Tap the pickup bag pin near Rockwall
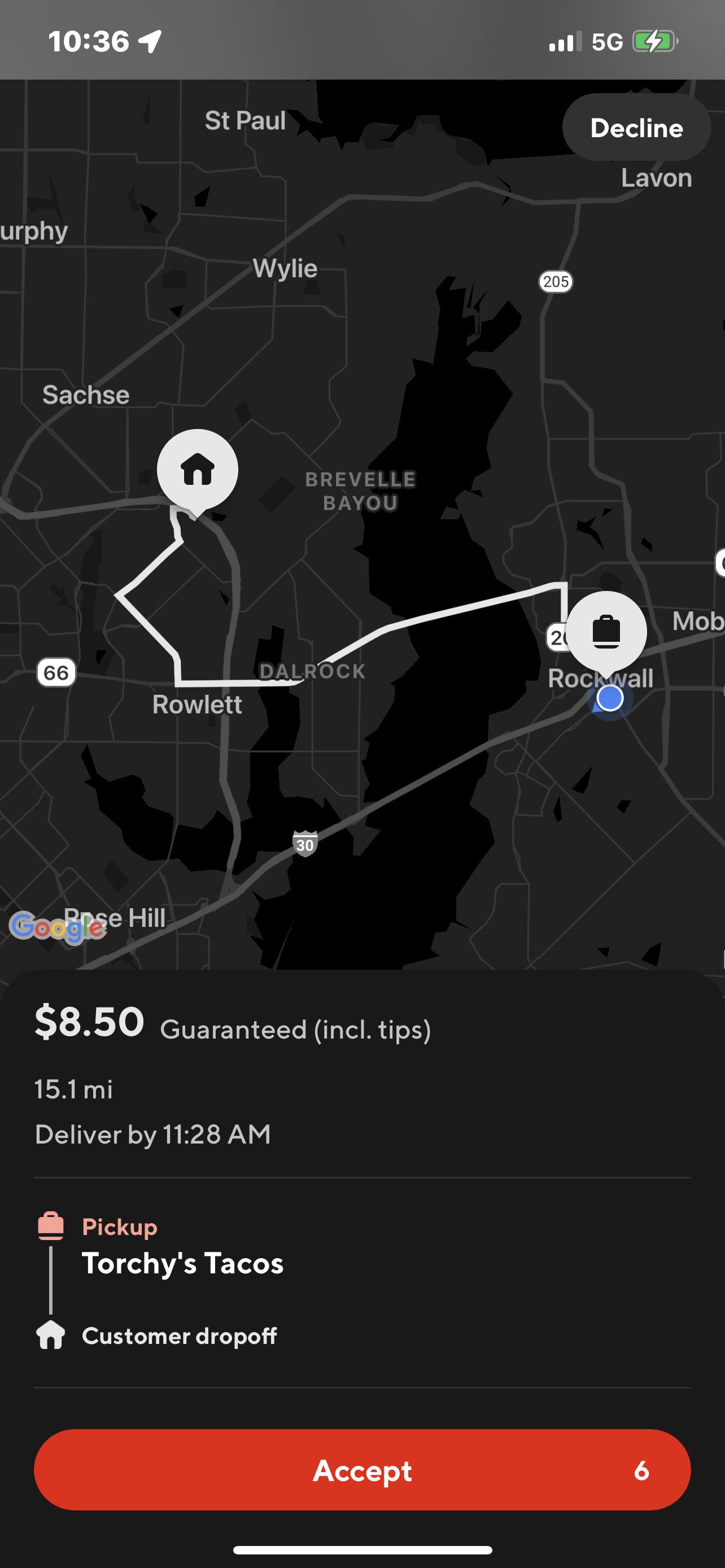Viewport: 725px width, 1568px height. (x=607, y=632)
